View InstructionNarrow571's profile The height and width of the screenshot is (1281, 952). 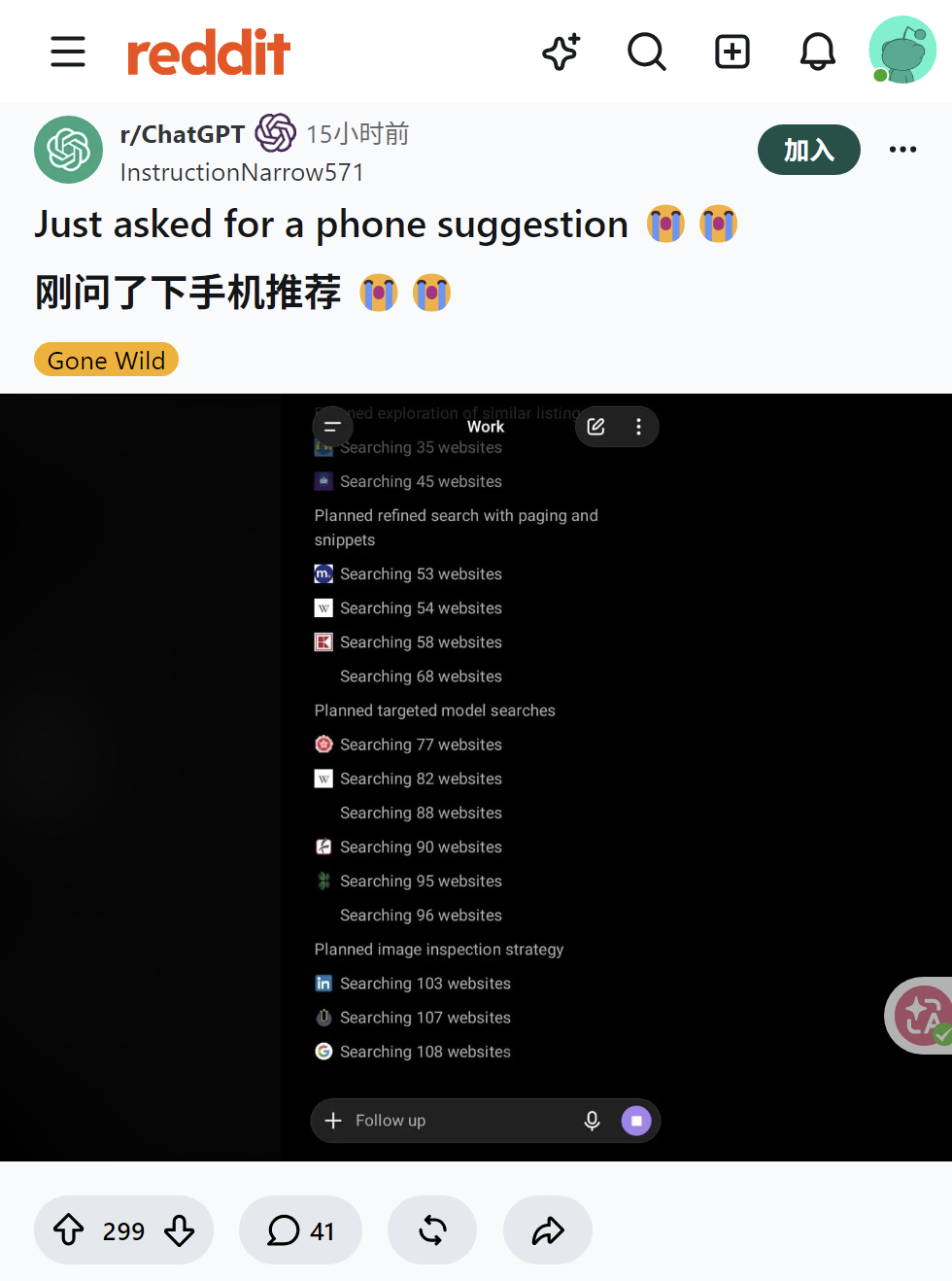(242, 172)
